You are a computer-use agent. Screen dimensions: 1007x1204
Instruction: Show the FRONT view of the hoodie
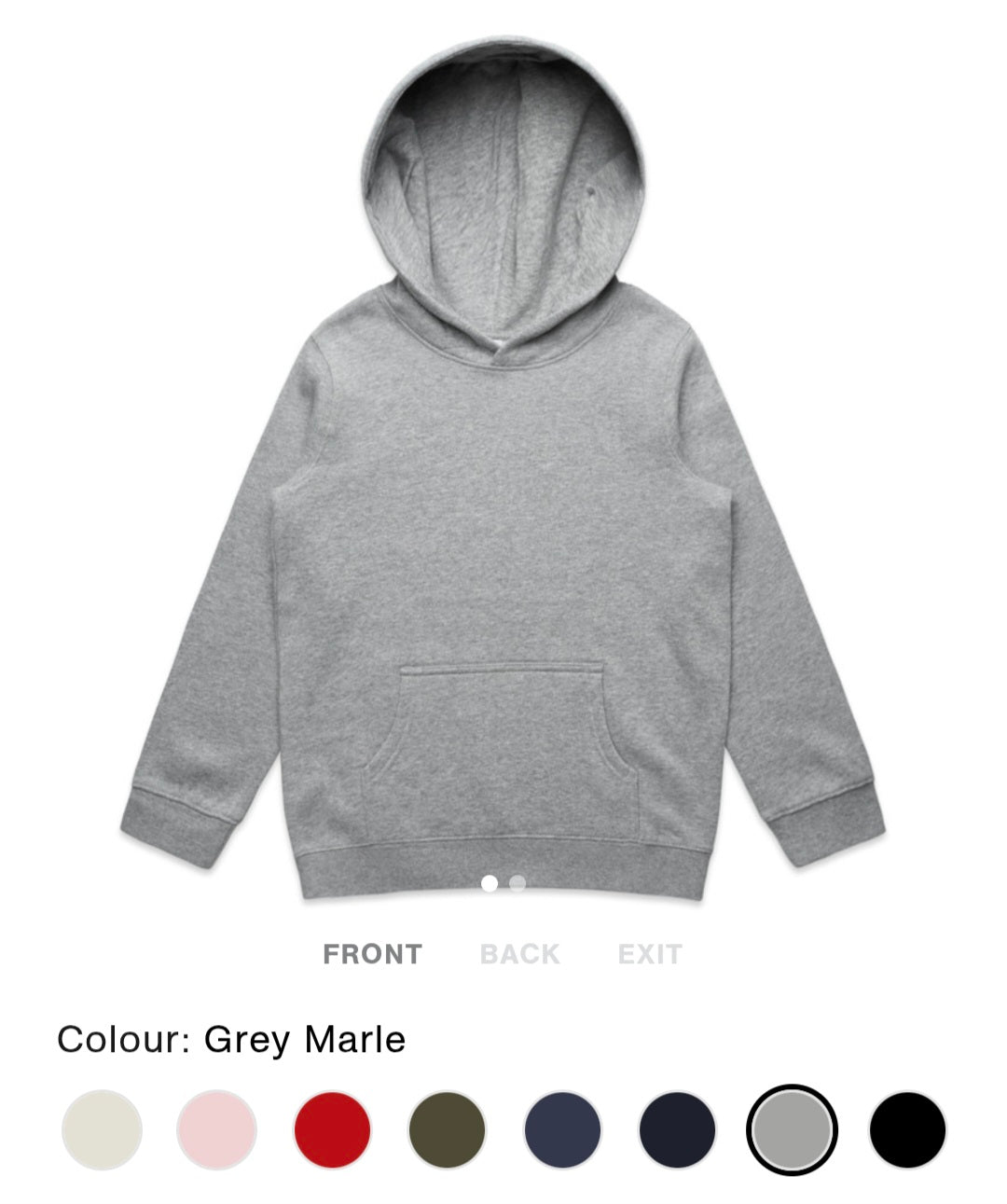(x=372, y=954)
